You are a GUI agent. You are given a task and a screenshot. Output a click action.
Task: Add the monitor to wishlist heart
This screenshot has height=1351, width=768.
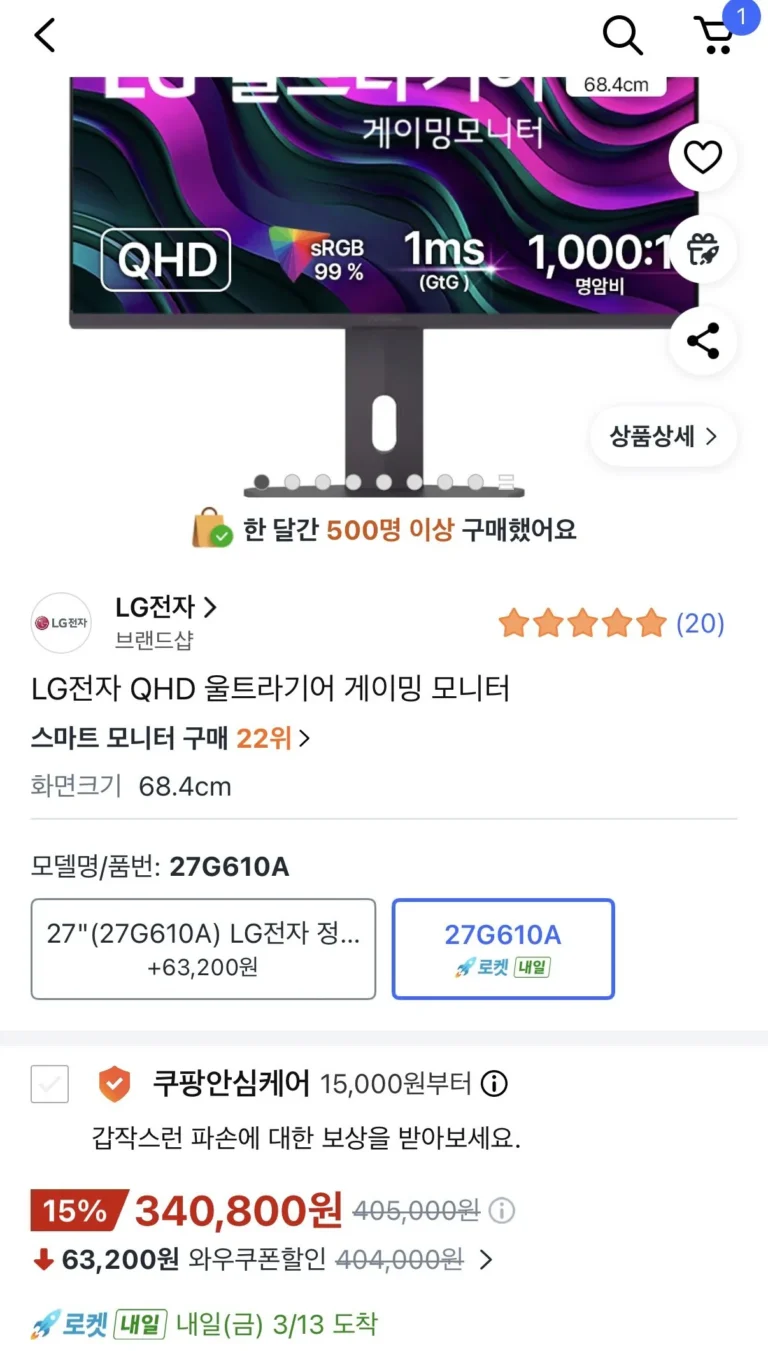tap(703, 157)
